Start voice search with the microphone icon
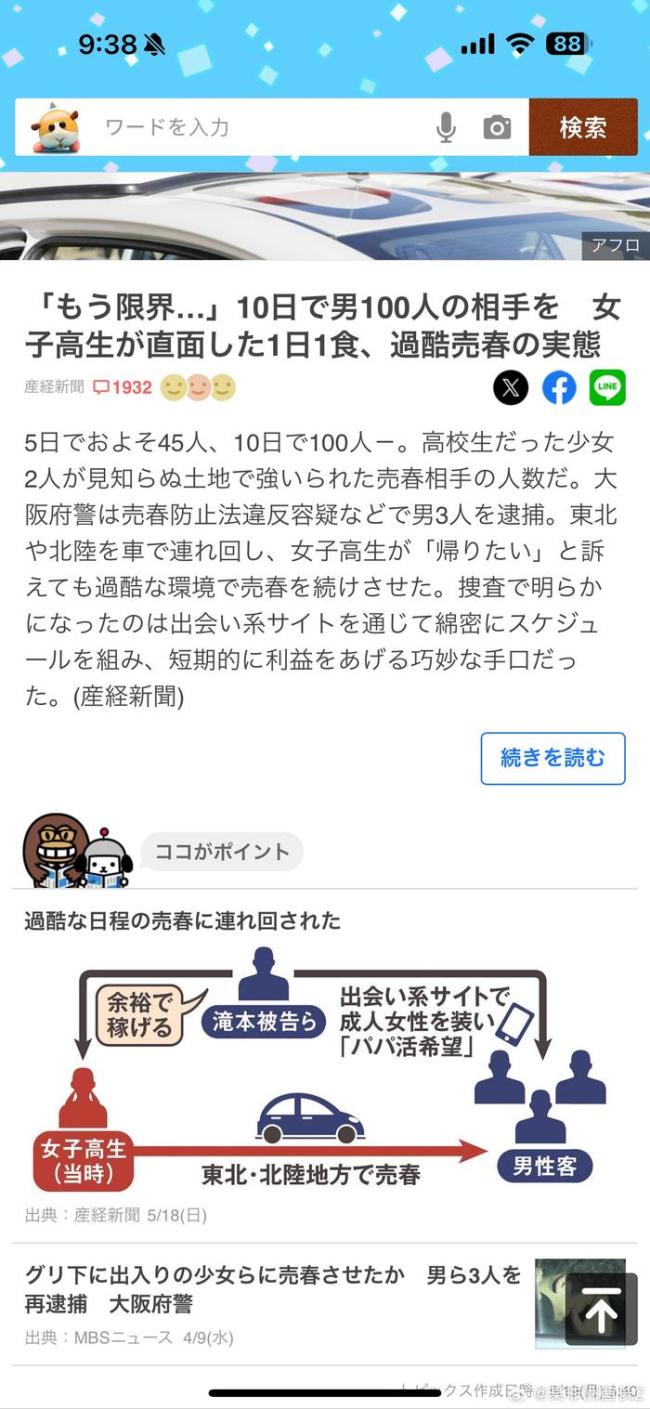The height and width of the screenshot is (1409, 650). click(x=446, y=127)
